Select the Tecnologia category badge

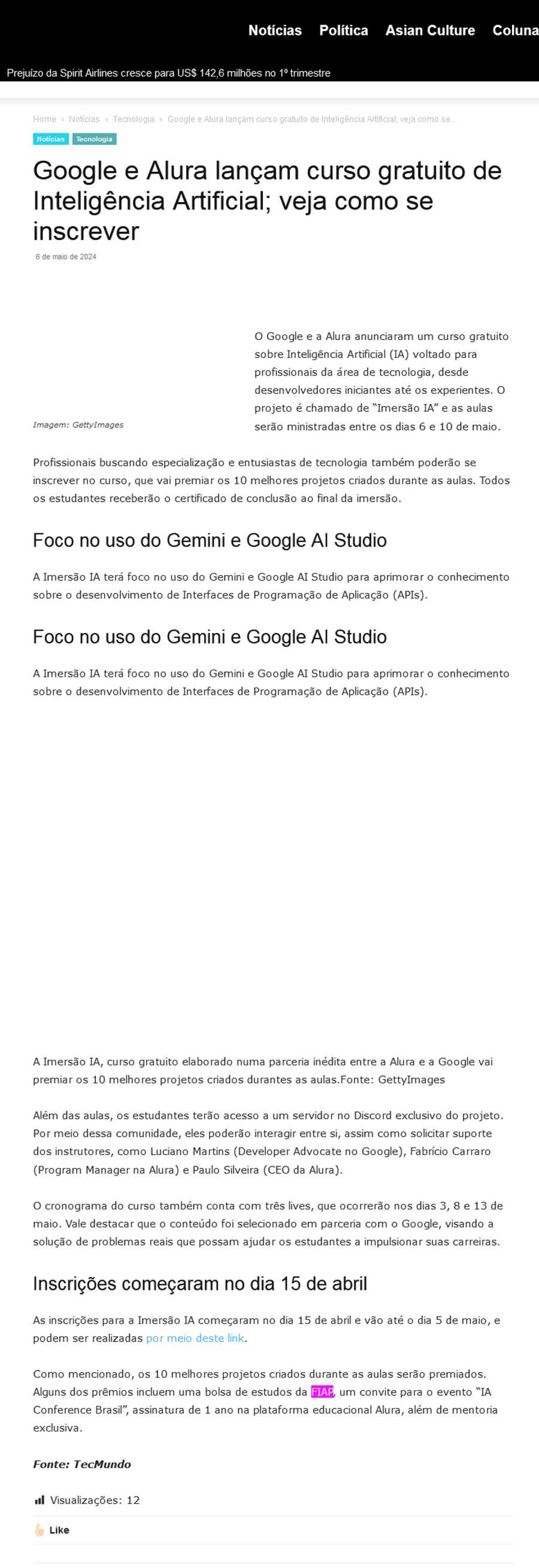tap(95, 139)
